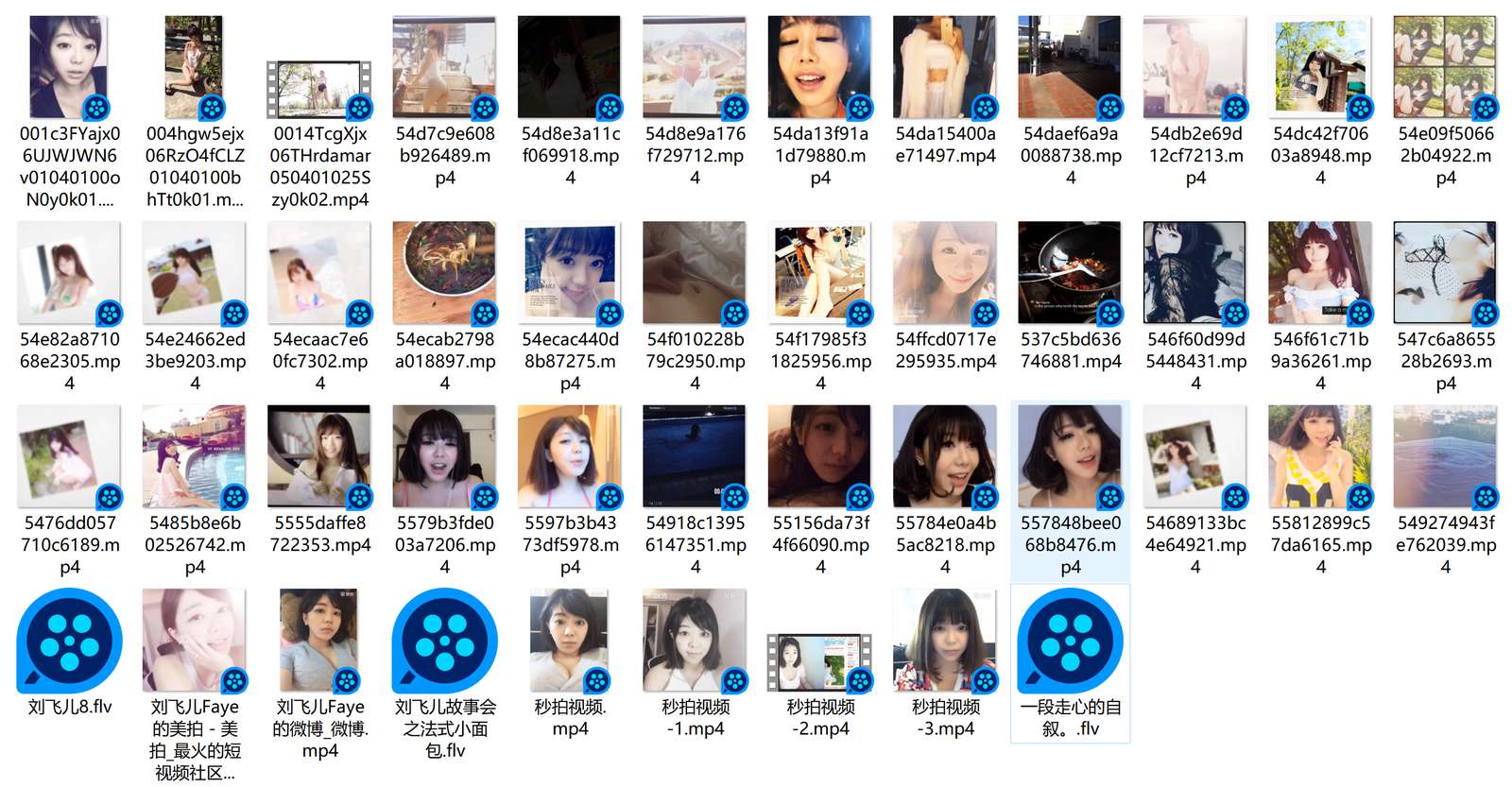
Task: Open the file 刘飞儿8.flv
Action: coord(70,641)
